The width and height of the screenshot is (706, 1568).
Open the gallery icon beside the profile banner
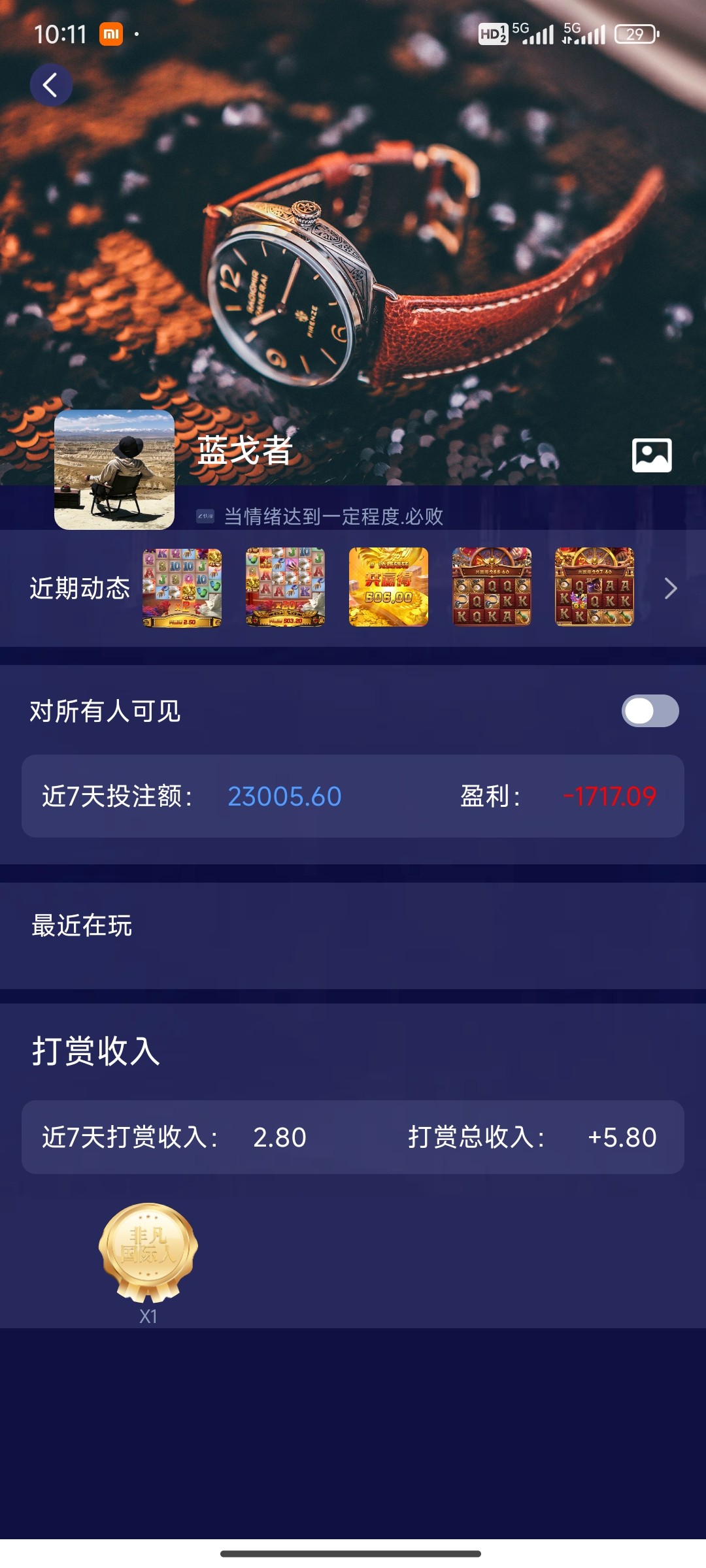652,455
